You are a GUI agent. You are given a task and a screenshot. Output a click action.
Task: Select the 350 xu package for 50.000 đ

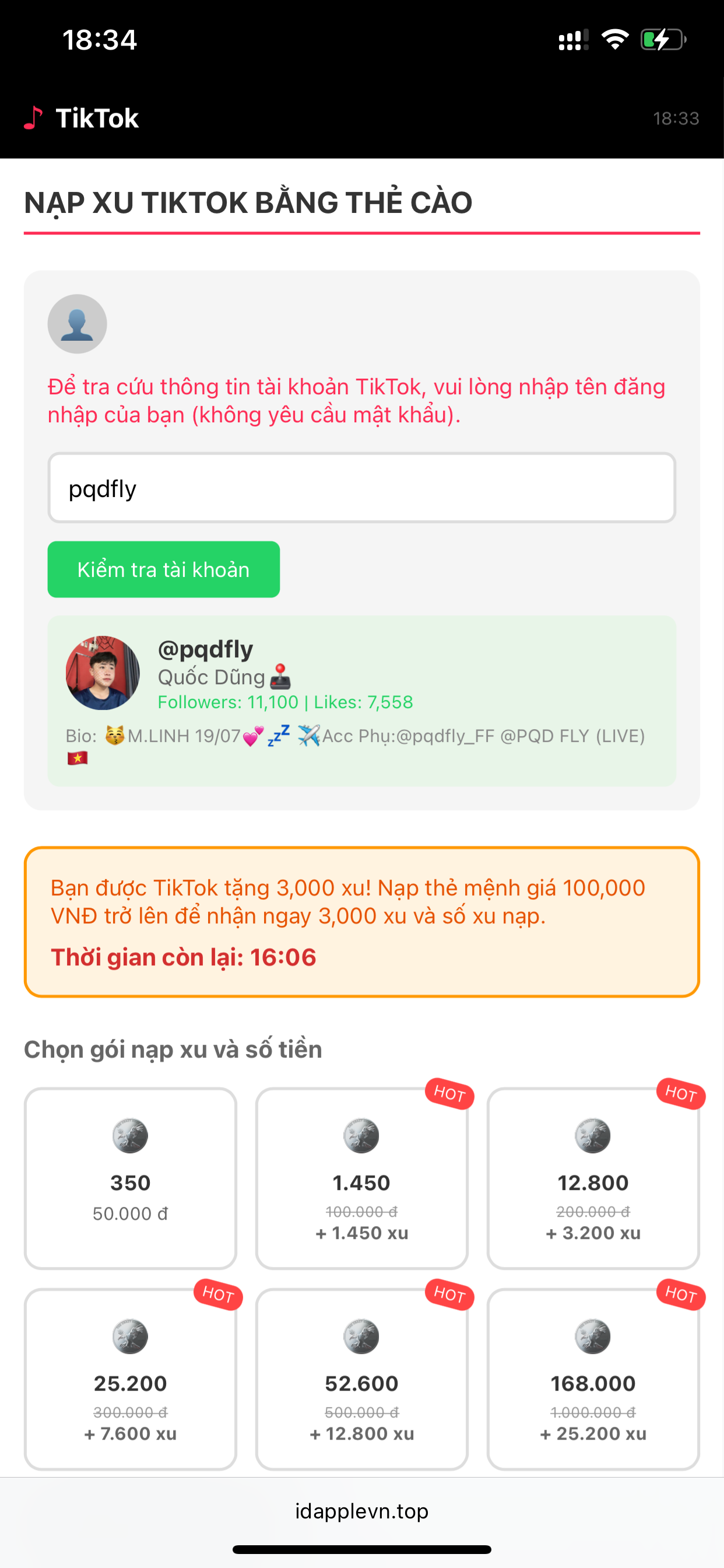[x=130, y=1178]
